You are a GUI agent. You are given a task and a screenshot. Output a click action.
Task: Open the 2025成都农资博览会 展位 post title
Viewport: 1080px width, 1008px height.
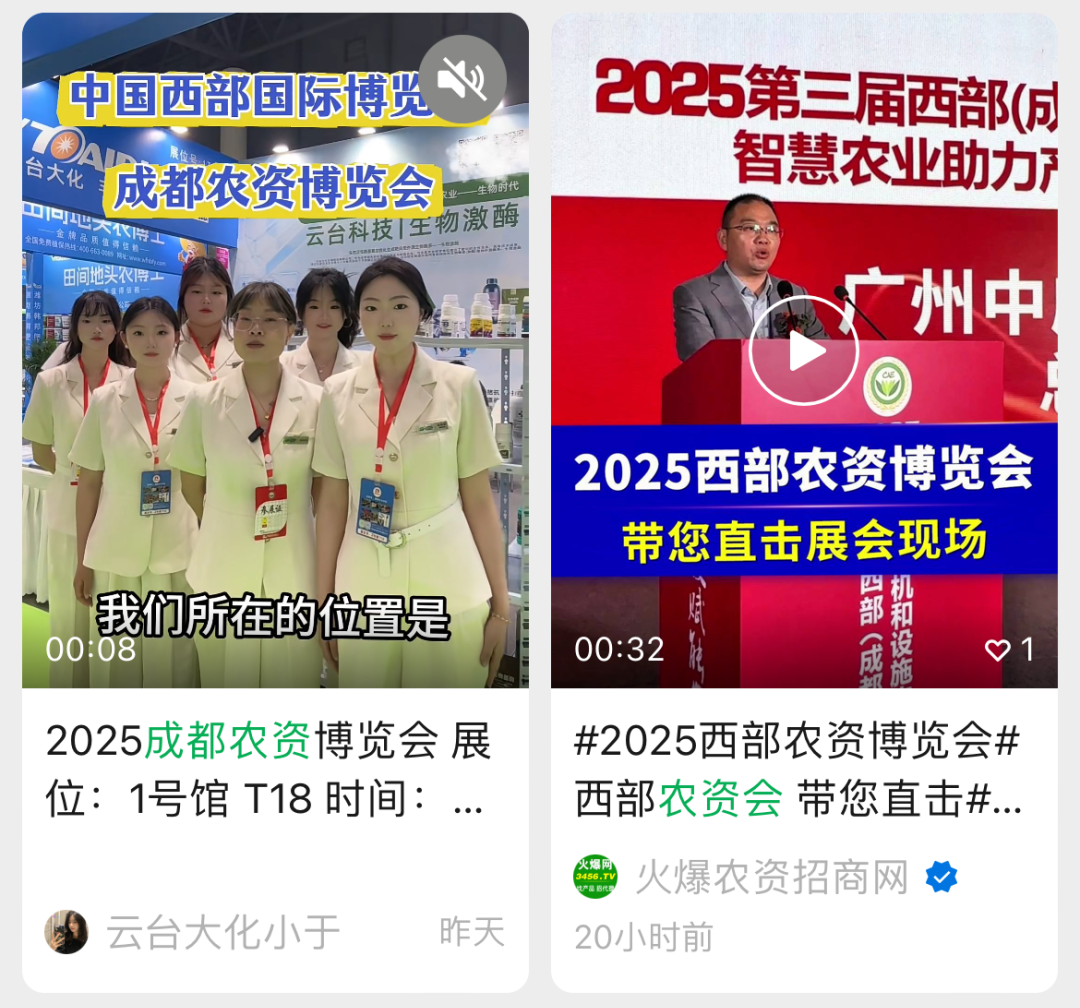(268, 770)
